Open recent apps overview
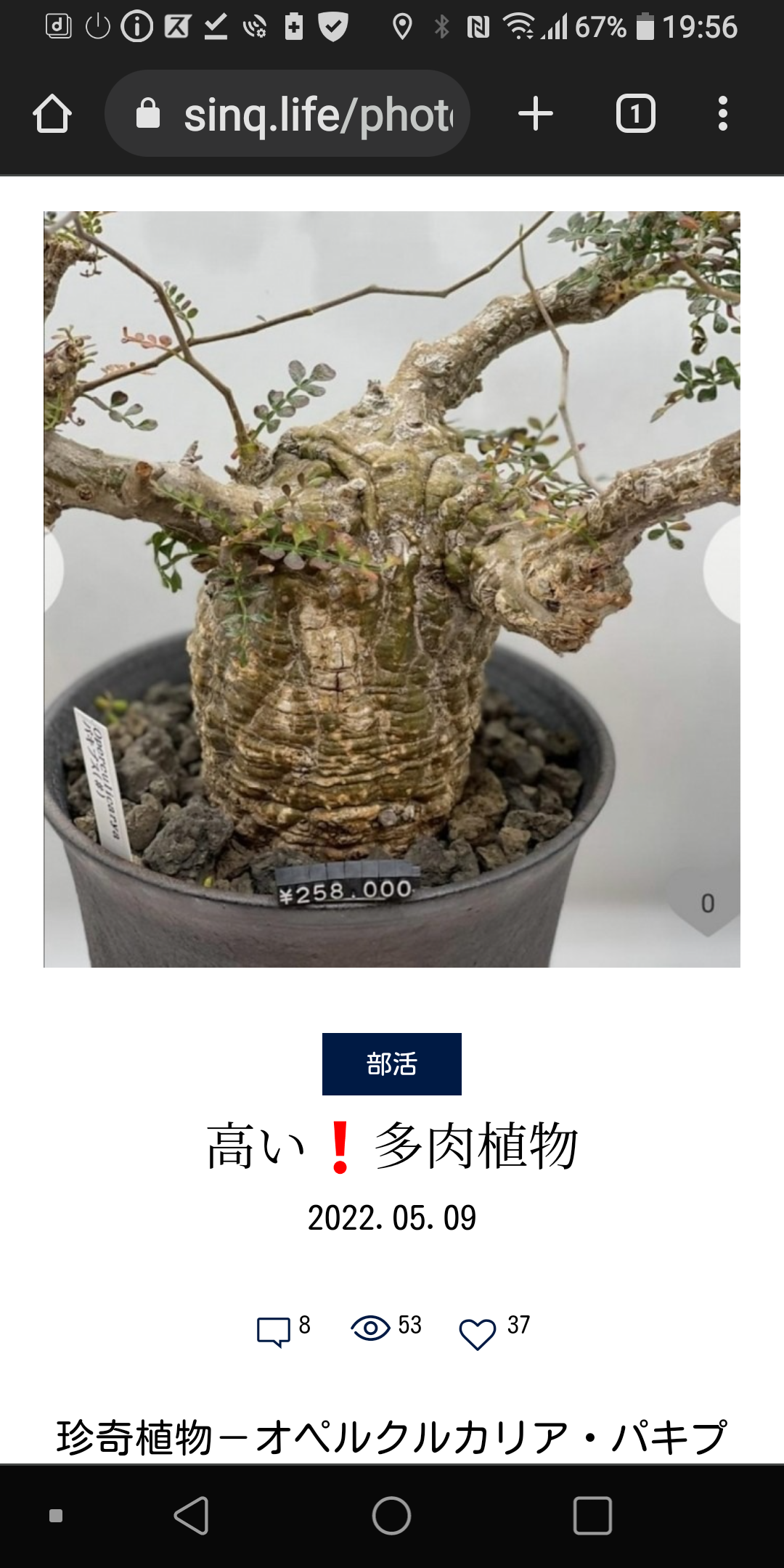The image size is (784, 1568). point(592,1516)
